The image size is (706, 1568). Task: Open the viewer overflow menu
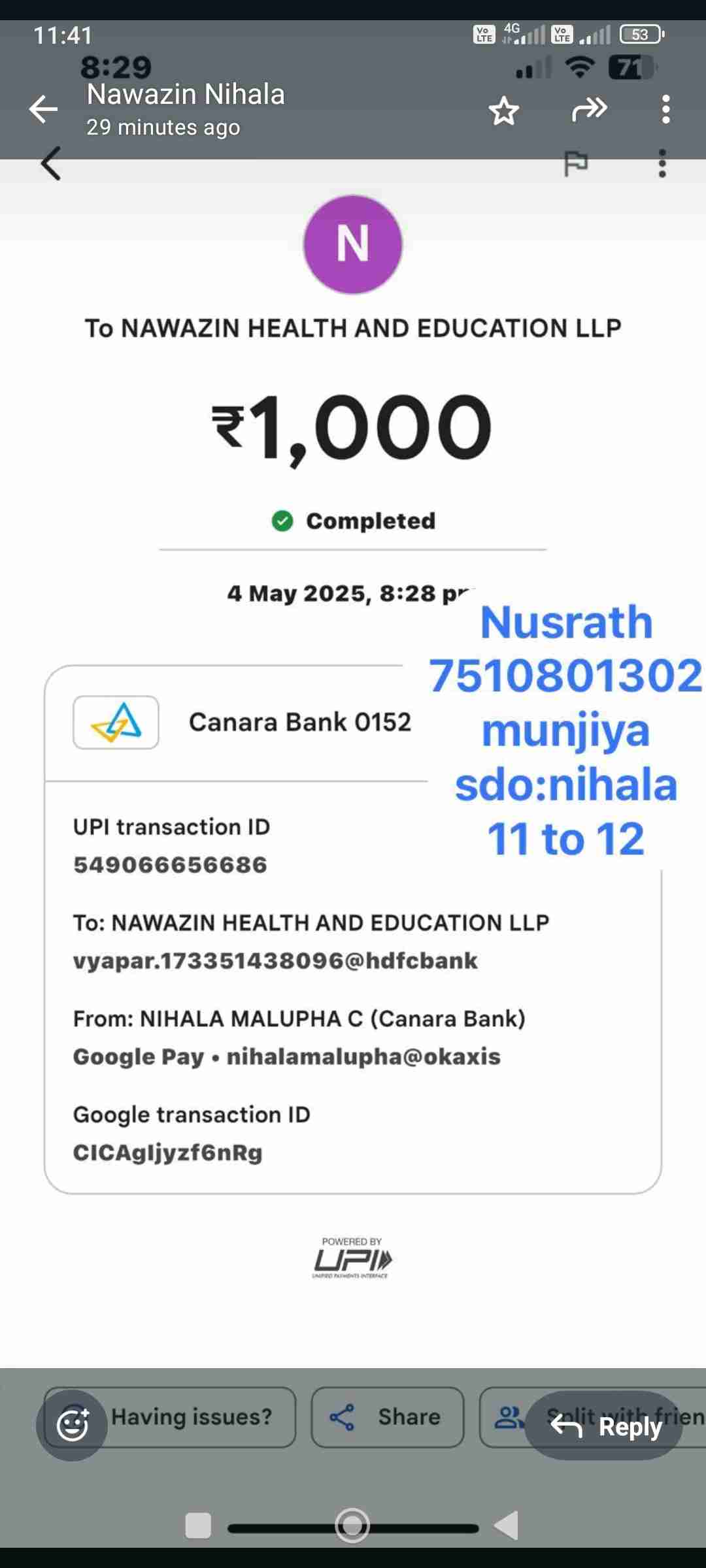point(665,109)
